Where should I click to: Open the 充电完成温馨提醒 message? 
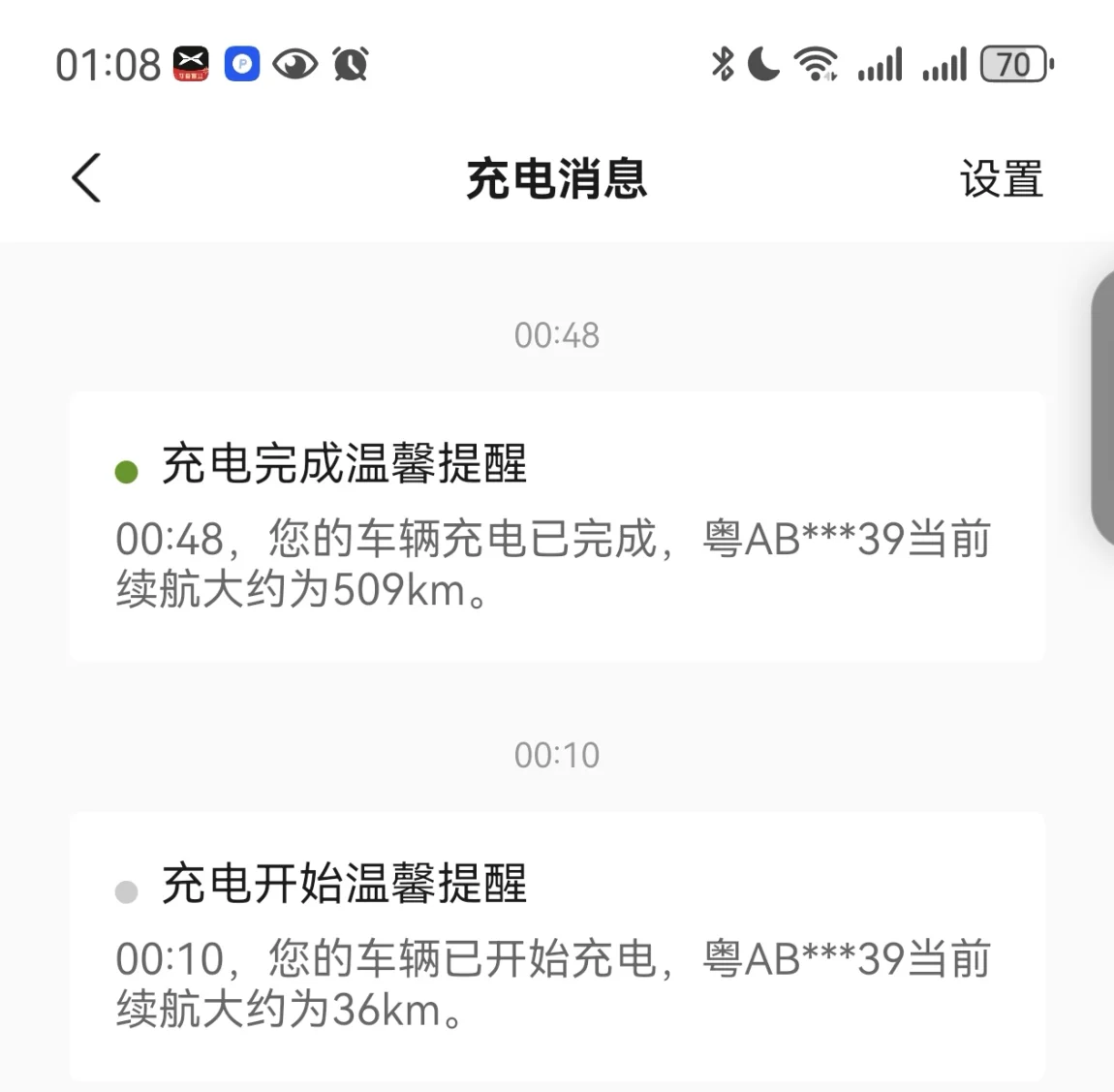[x=556, y=527]
